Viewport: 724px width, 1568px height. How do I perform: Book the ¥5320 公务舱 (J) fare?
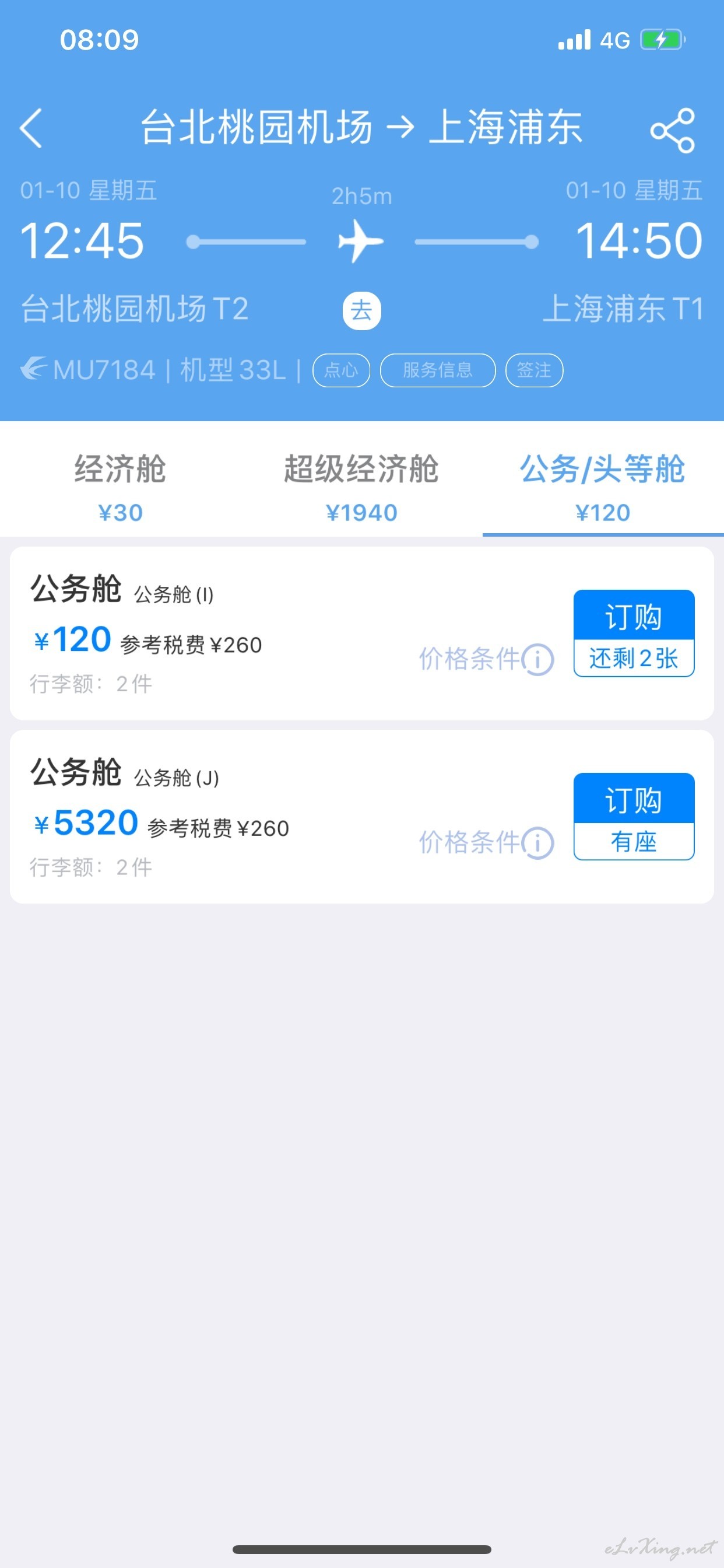click(x=633, y=816)
